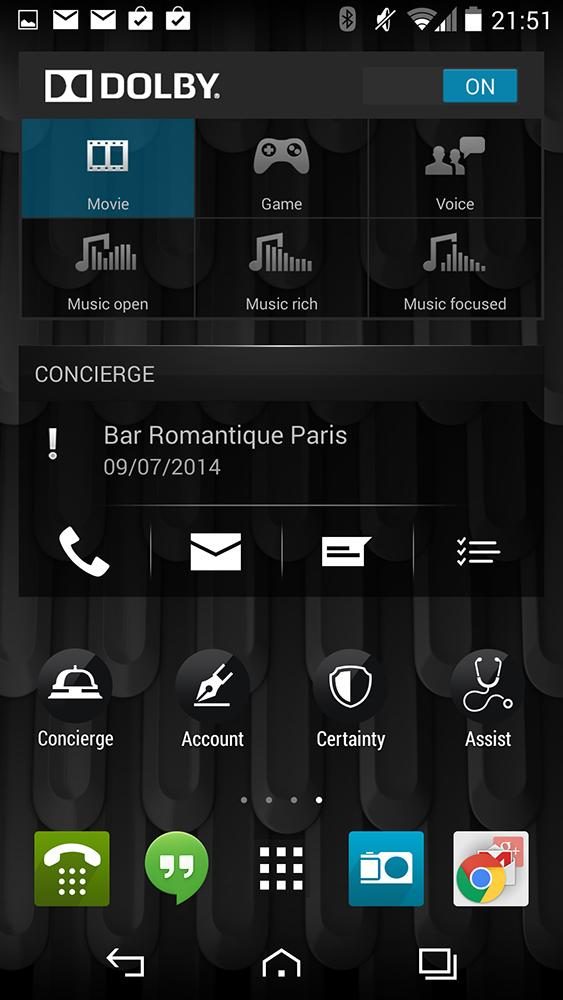The image size is (563, 1000).
Task: Launch the Concierge app
Action: point(75,702)
